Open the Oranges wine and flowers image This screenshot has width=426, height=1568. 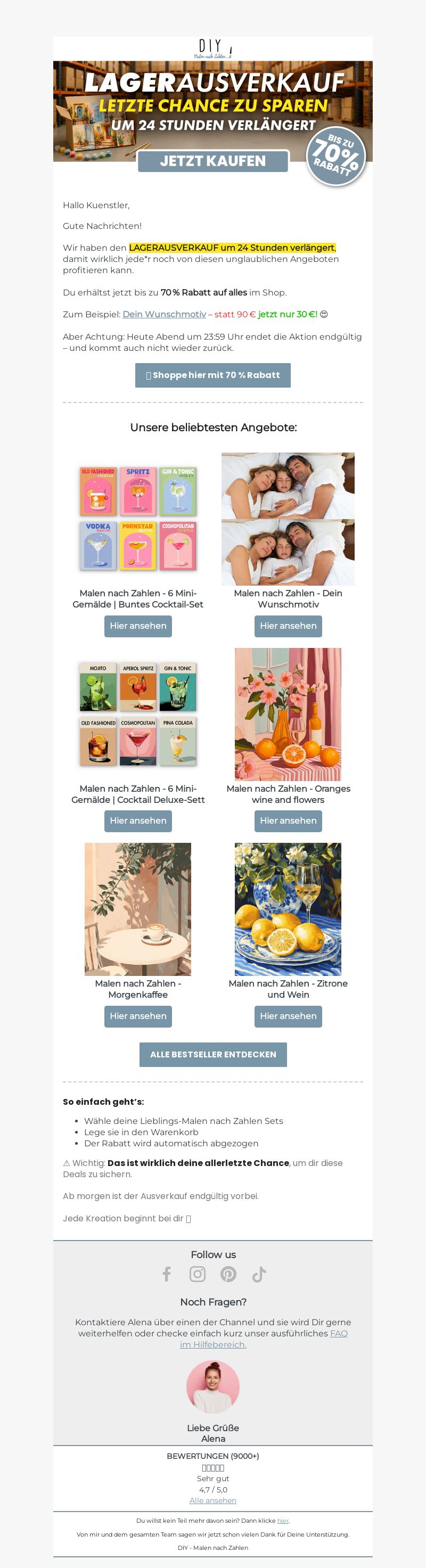pyautogui.click(x=288, y=714)
